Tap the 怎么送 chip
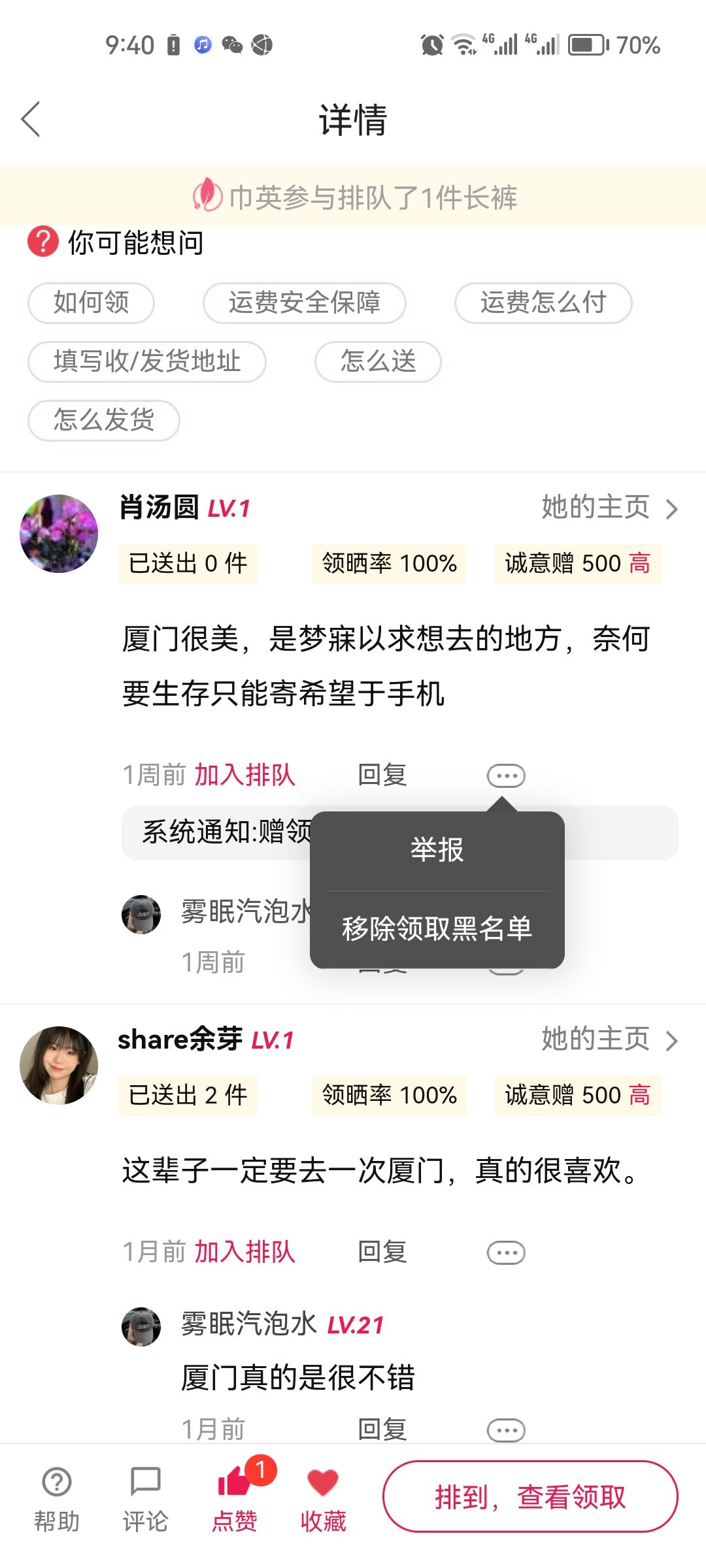The width and height of the screenshot is (706, 1568). (x=378, y=361)
